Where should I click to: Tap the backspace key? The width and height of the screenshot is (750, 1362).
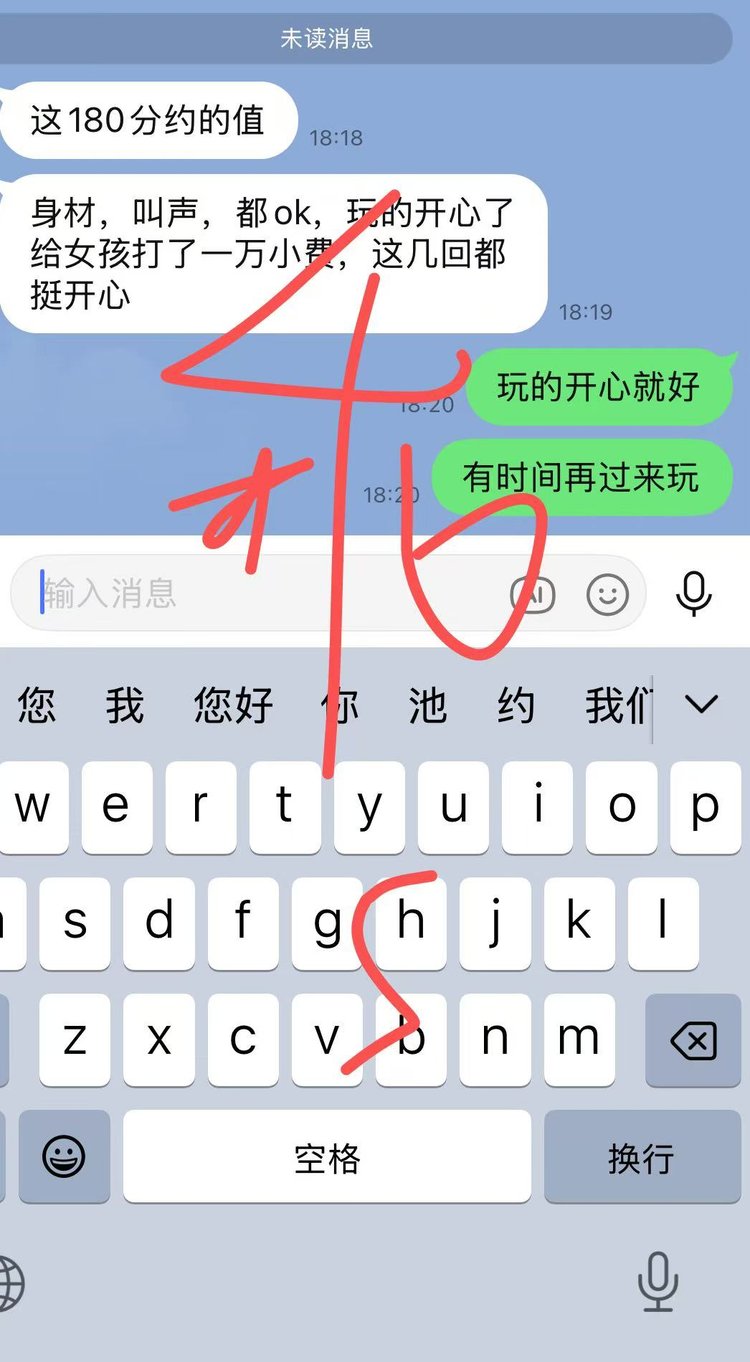692,1042
